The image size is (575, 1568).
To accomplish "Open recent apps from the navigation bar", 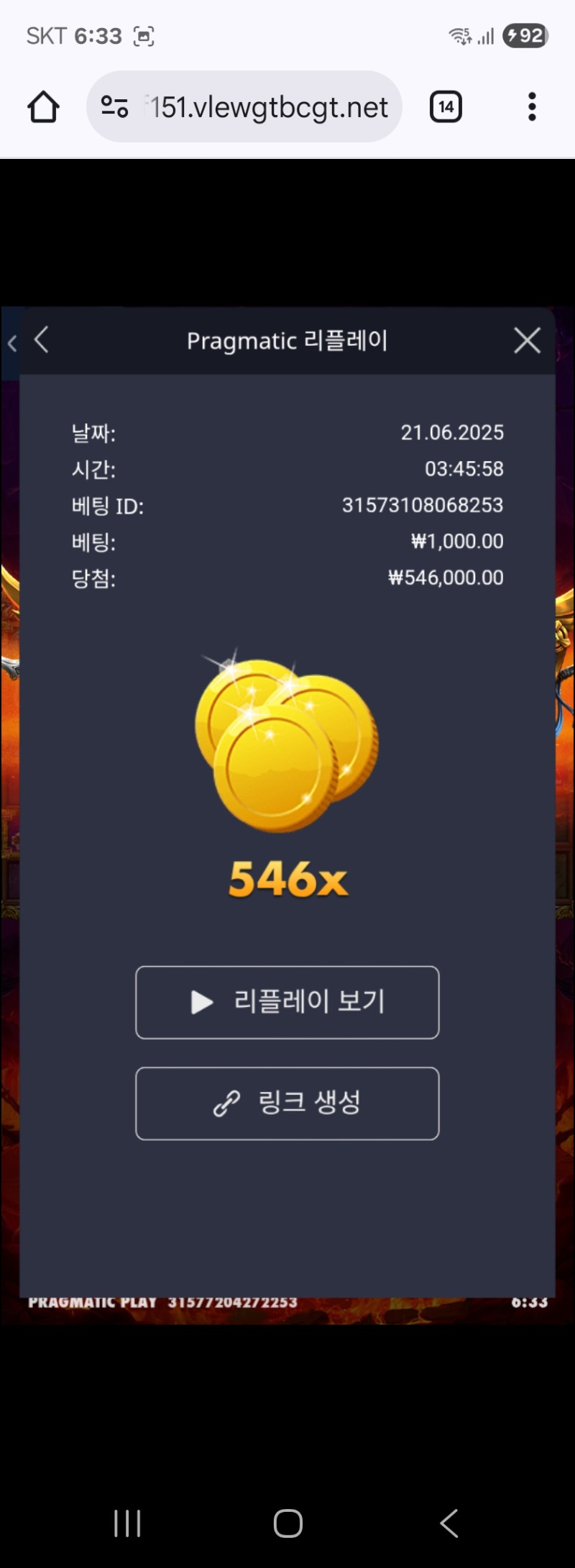I will [x=127, y=1523].
